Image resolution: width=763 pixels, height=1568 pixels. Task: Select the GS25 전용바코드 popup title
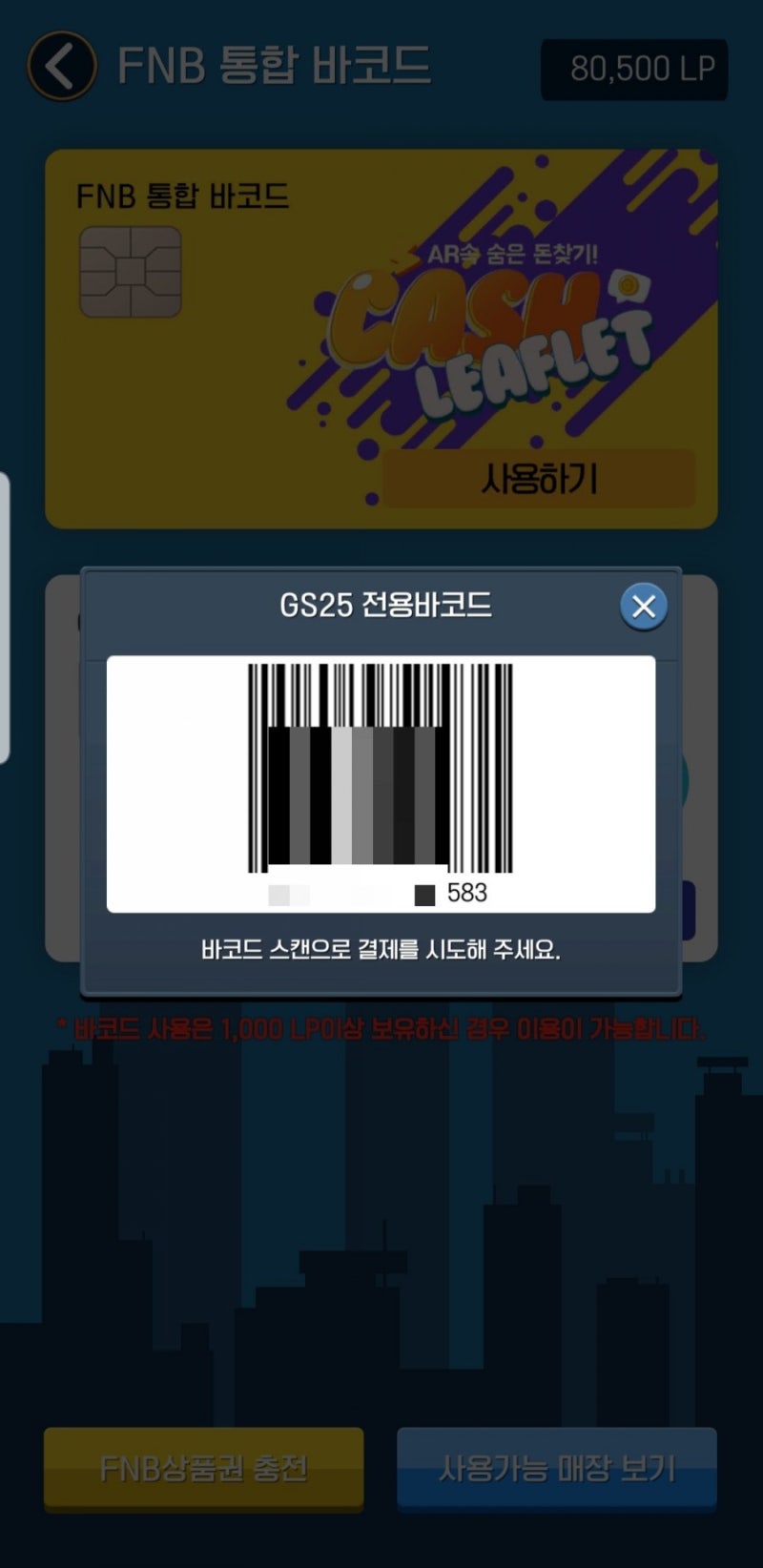point(385,604)
